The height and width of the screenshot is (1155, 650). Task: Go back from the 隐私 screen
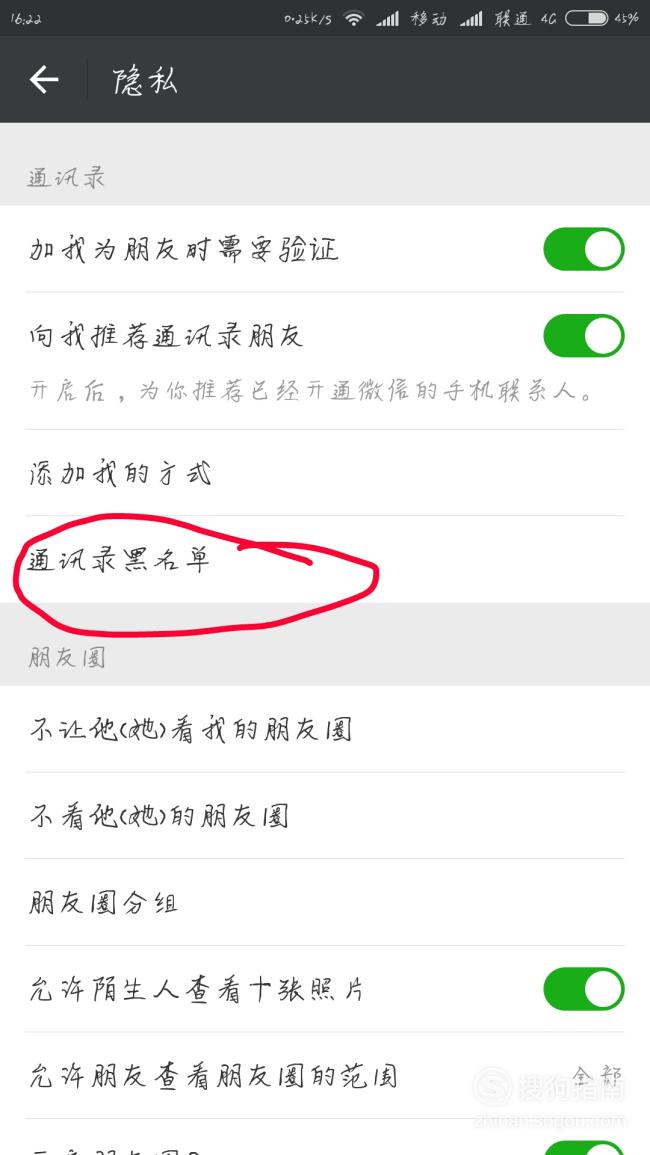tap(43, 80)
